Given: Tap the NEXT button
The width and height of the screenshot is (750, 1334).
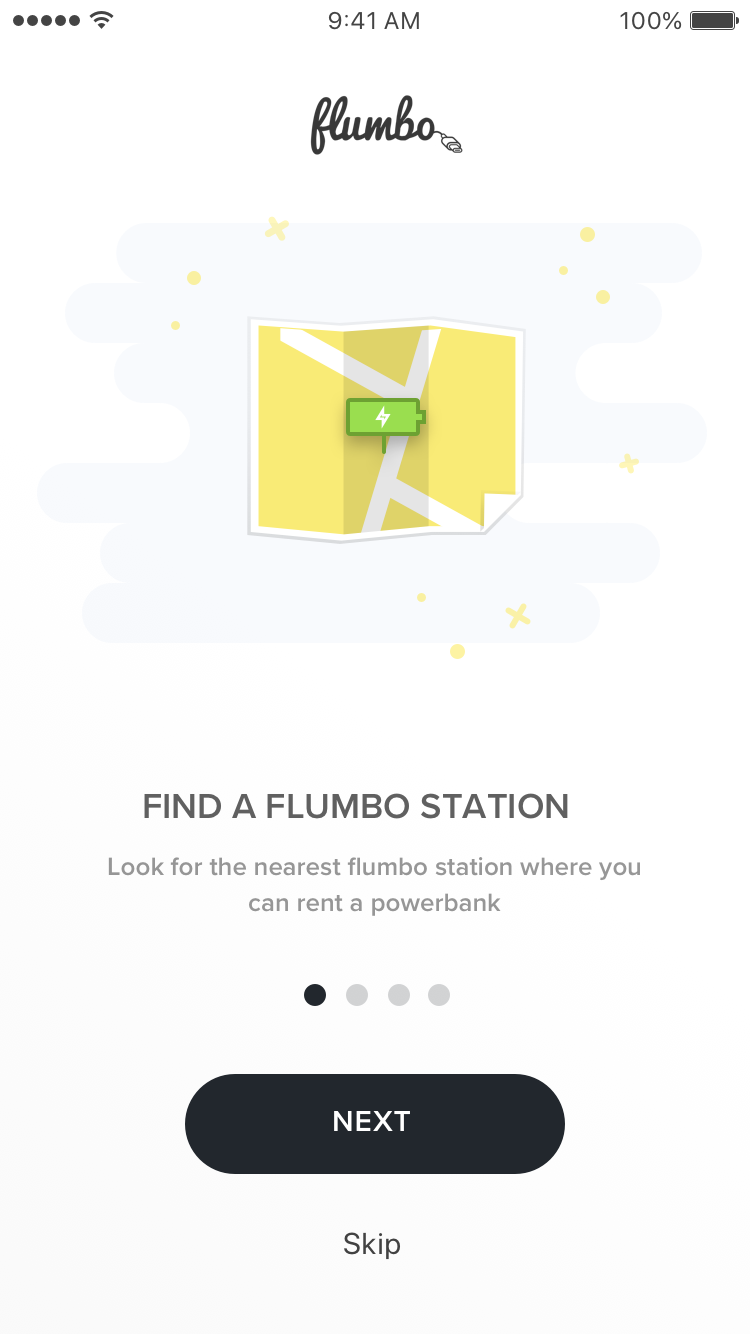Looking at the screenshot, I should (x=374, y=1123).
